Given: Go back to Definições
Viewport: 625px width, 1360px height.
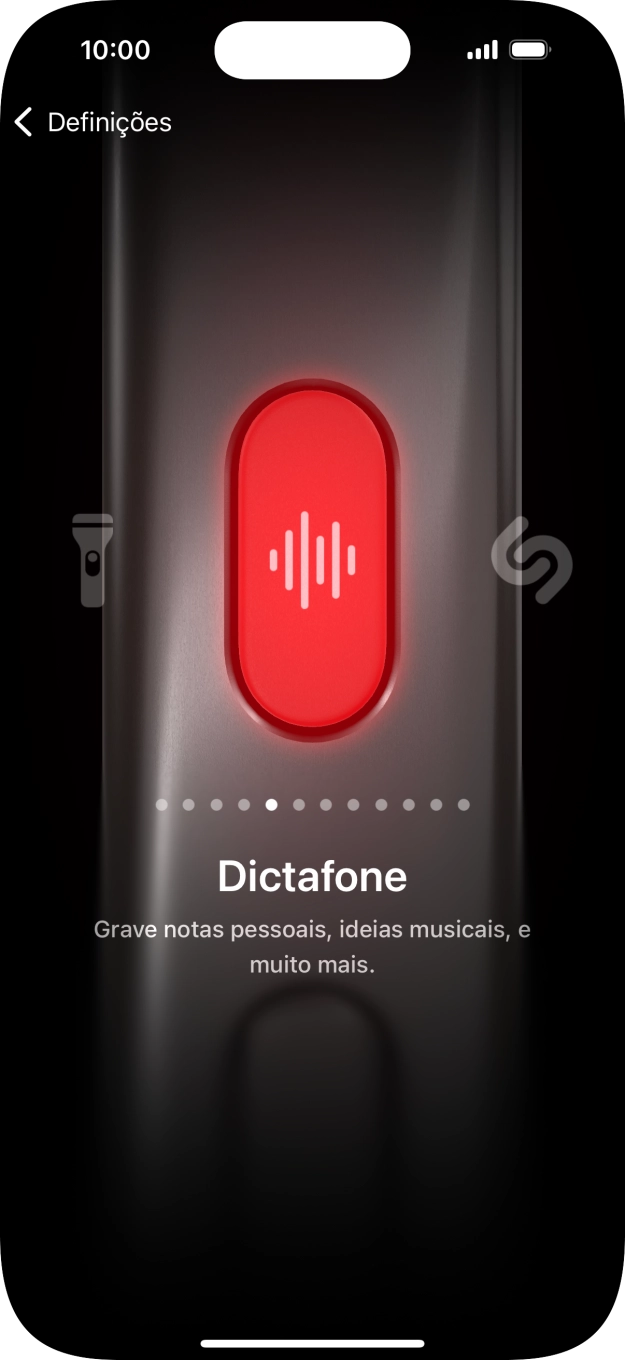Looking at the screenshot, I should tap(92, 122).
